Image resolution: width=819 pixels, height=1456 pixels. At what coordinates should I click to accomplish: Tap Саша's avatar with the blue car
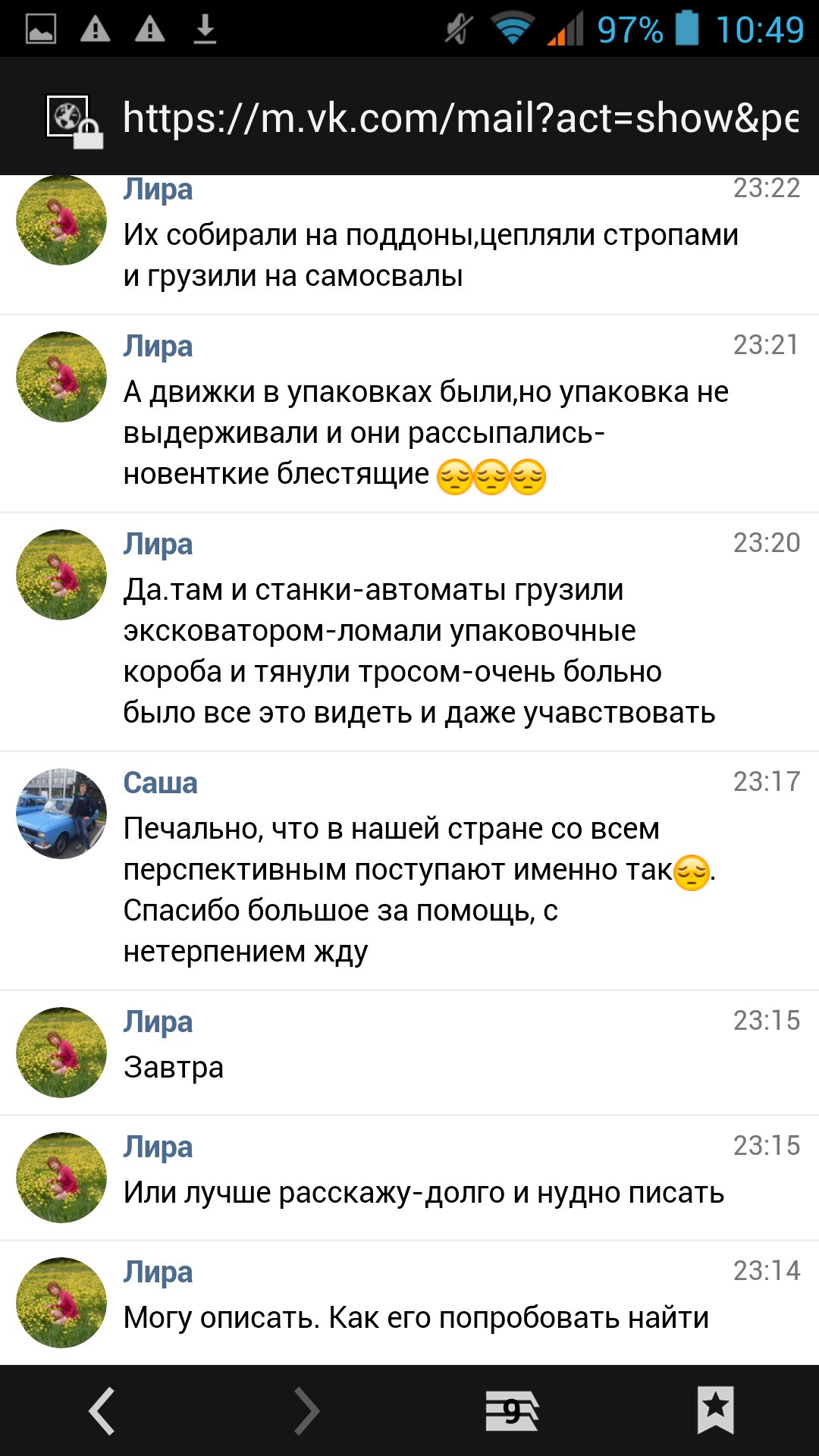[x=61, y=814]
